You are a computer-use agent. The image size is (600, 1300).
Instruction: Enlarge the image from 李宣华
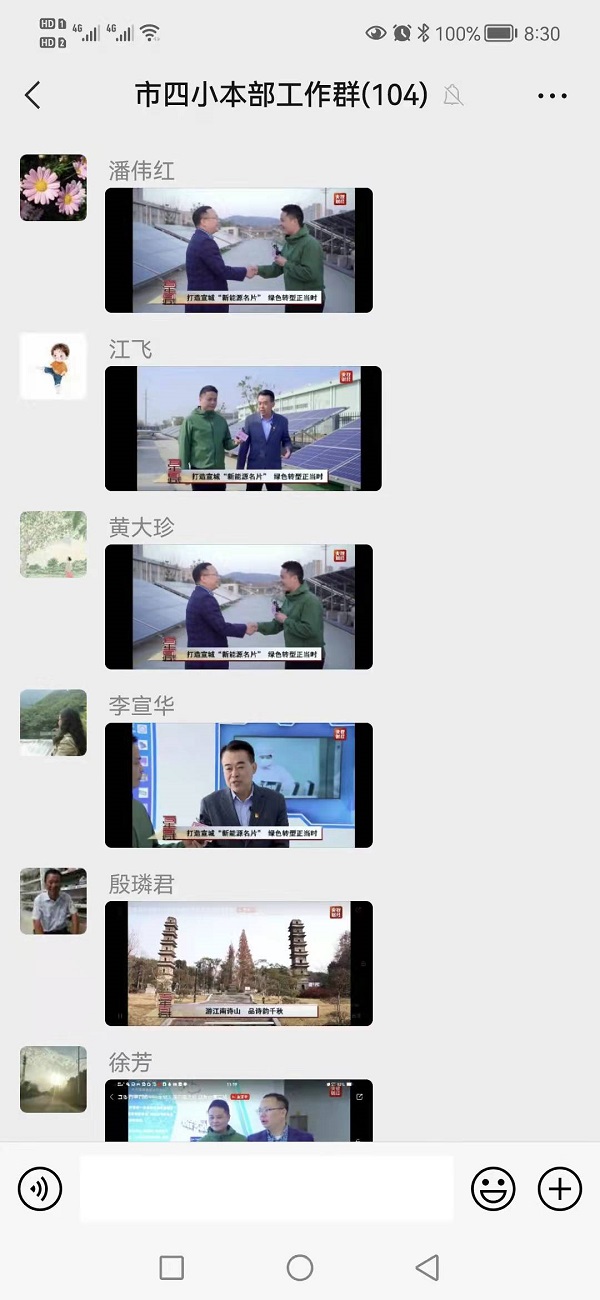[x=239, y=785]
